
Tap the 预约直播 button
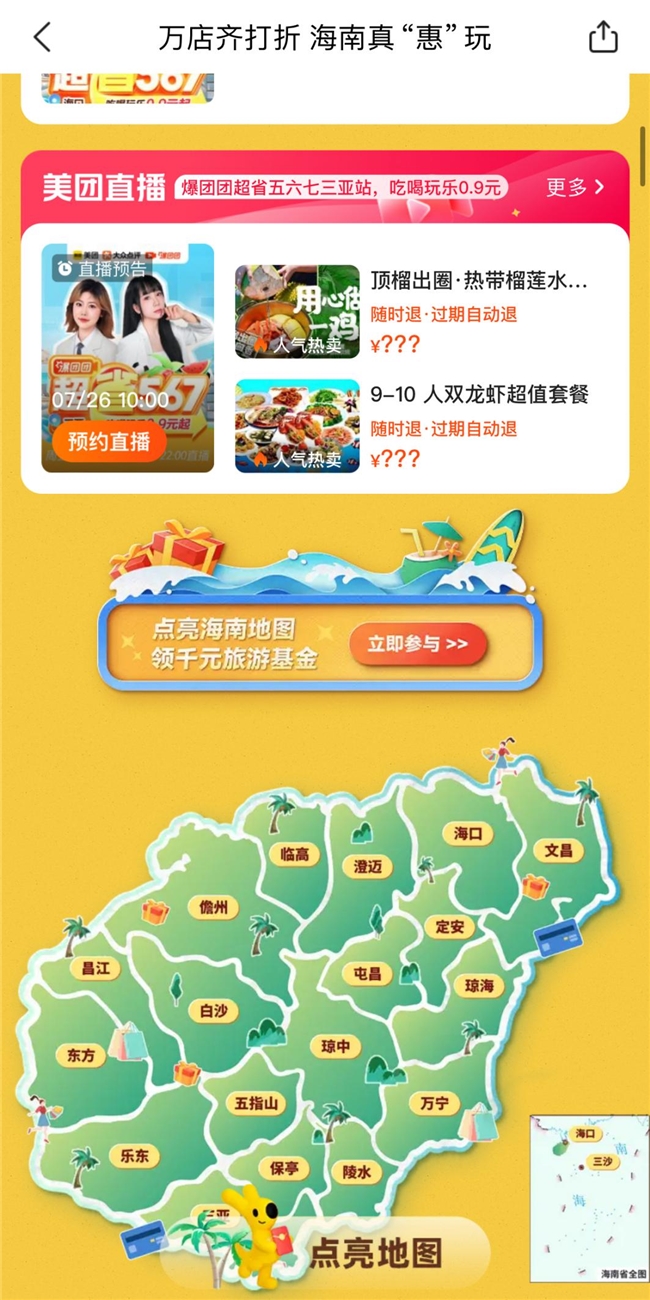coord(109,441)
